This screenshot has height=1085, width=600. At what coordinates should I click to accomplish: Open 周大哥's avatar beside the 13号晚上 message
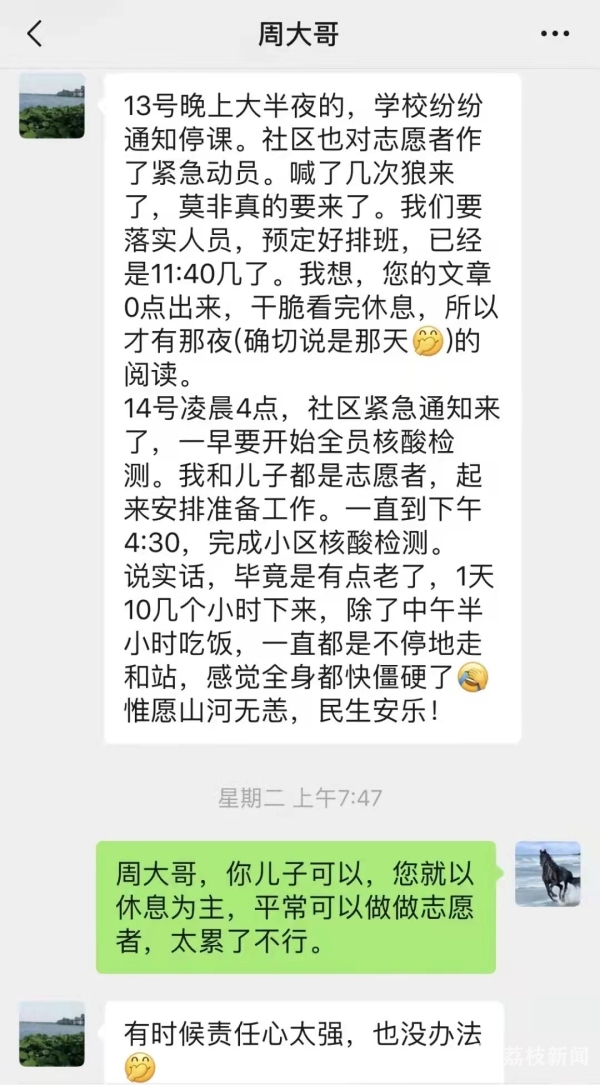pyautogui.click(x=52, y=105)
